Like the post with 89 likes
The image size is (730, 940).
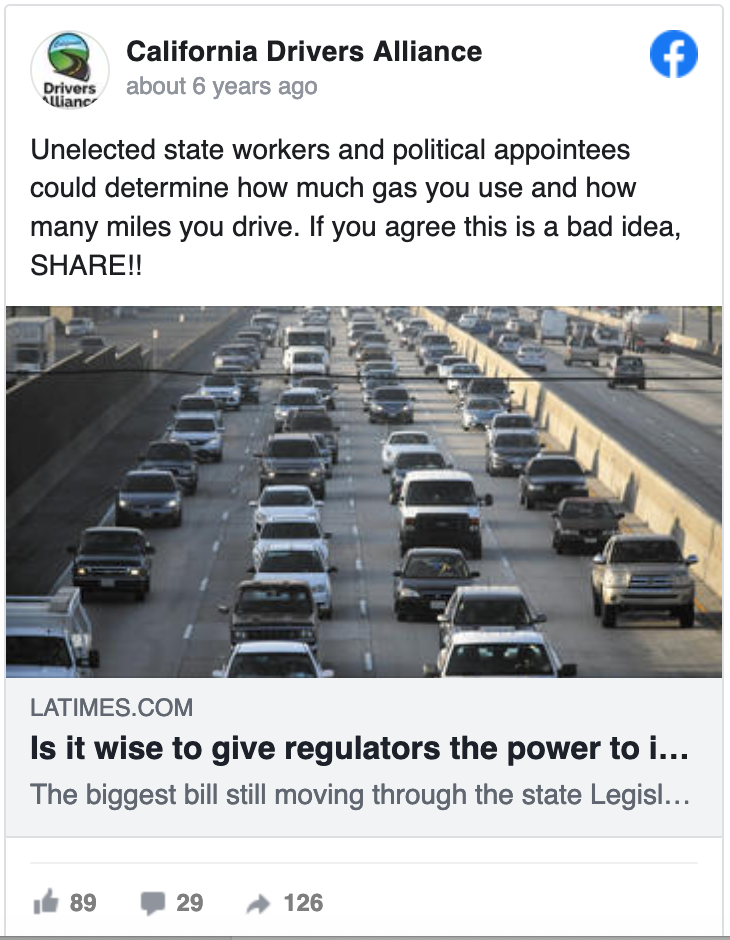46,903
